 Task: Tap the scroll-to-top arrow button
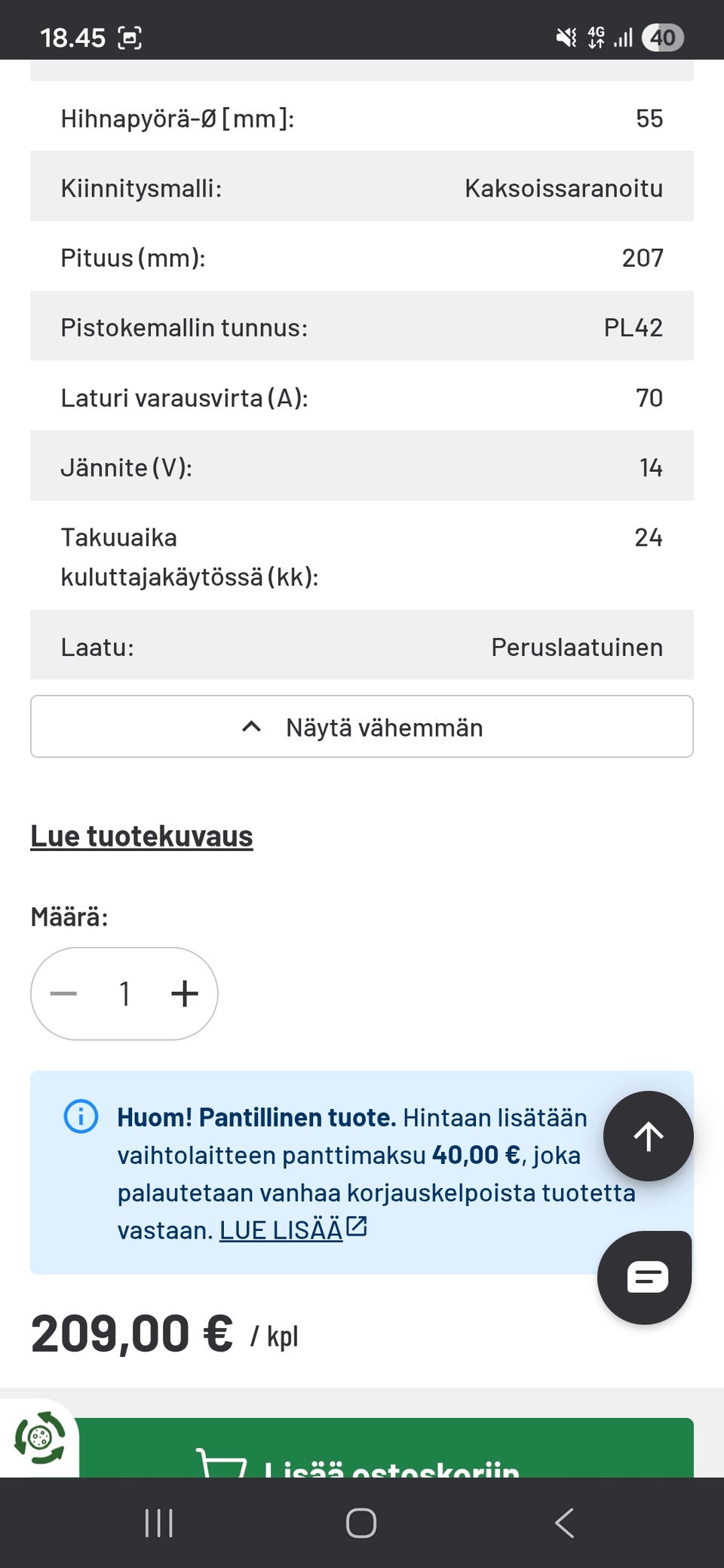[647, 1137]
